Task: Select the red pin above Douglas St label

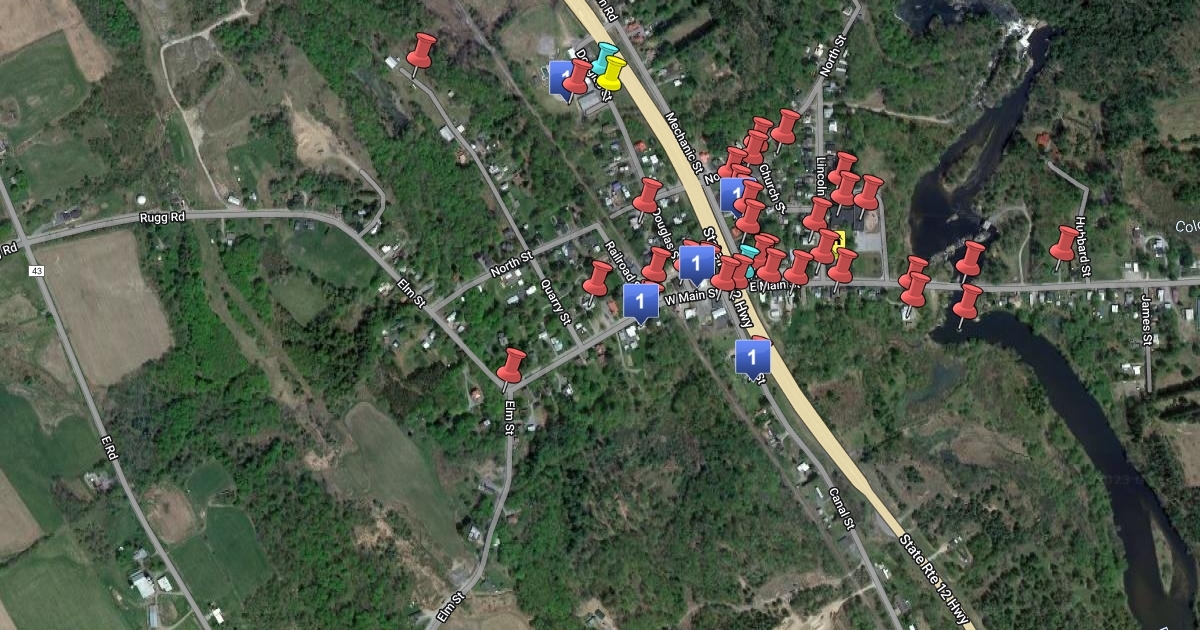Action: click(648, 195)
